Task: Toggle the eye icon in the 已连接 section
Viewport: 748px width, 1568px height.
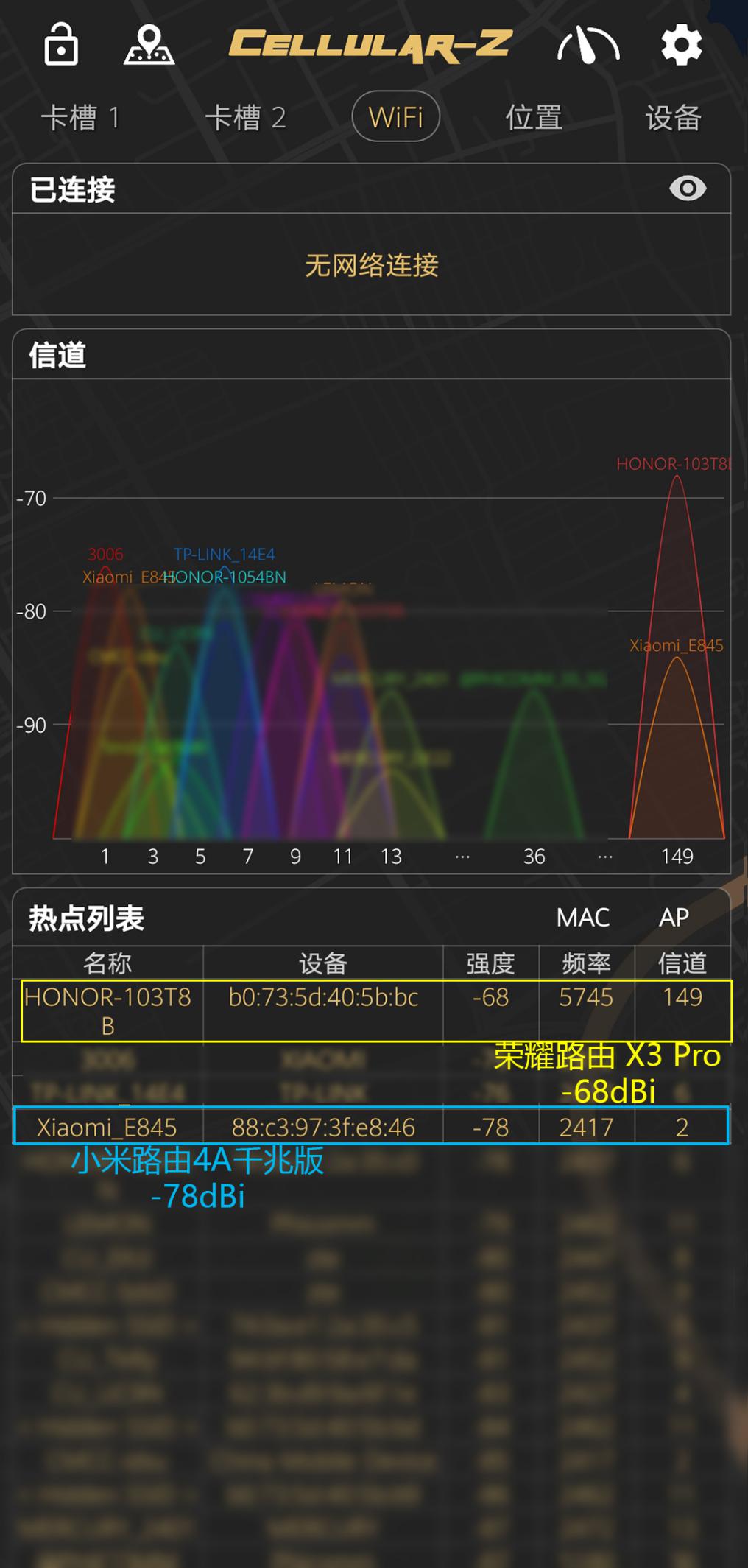Action: click(x=687, y=189)
